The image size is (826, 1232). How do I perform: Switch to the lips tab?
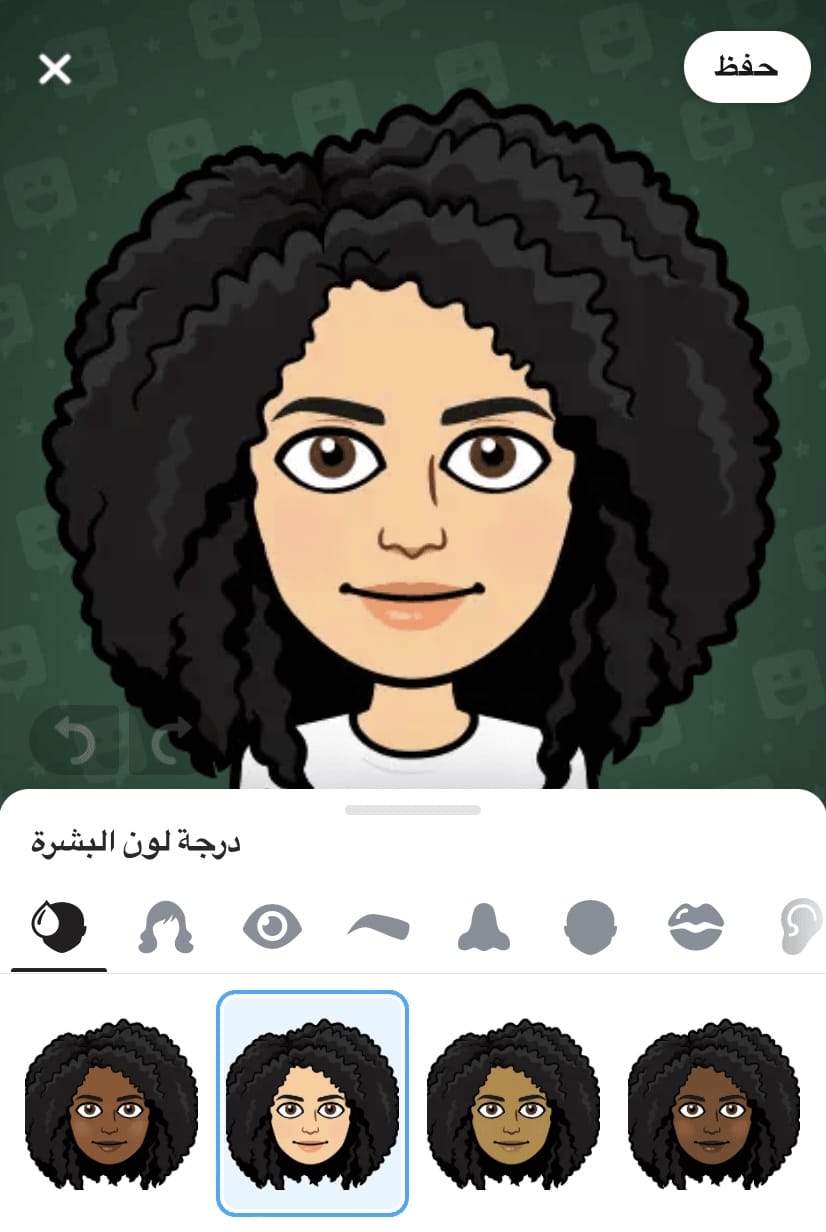[696, 926]
